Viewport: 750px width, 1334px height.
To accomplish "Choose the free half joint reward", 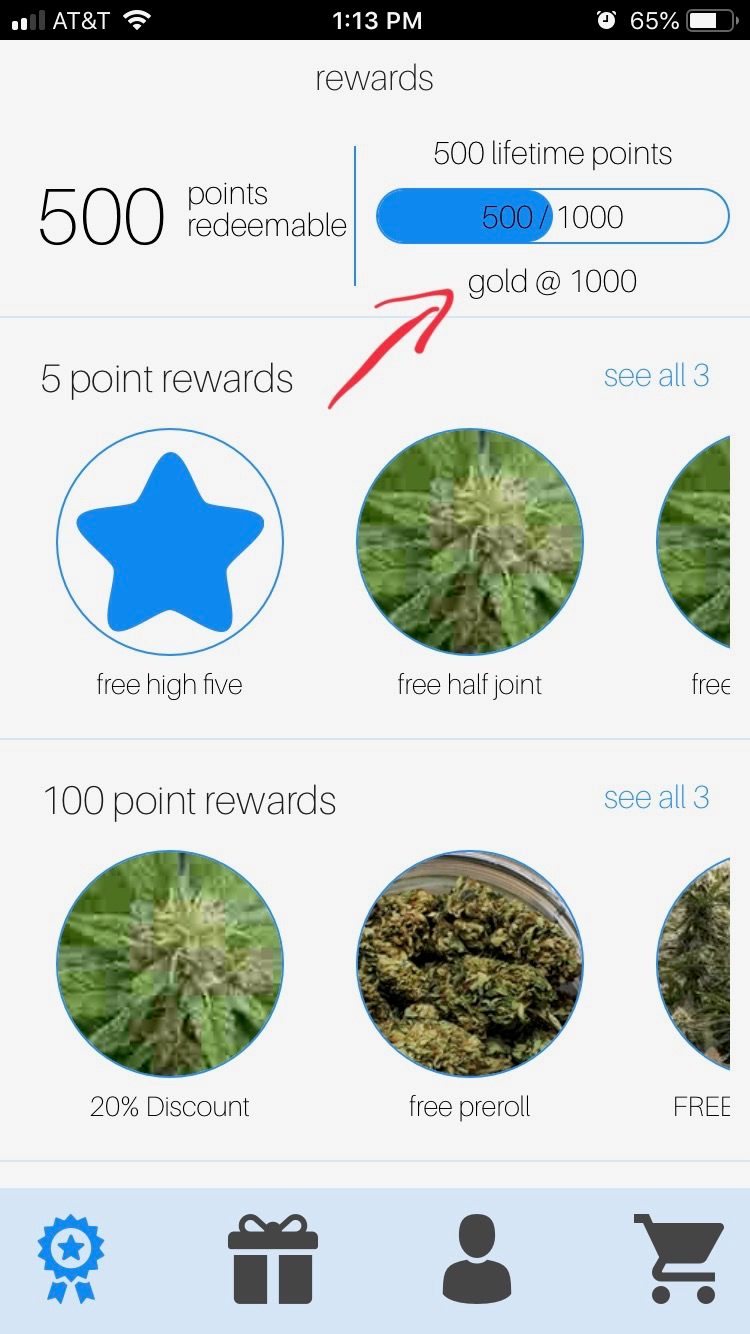I will (x=470, y=542).
